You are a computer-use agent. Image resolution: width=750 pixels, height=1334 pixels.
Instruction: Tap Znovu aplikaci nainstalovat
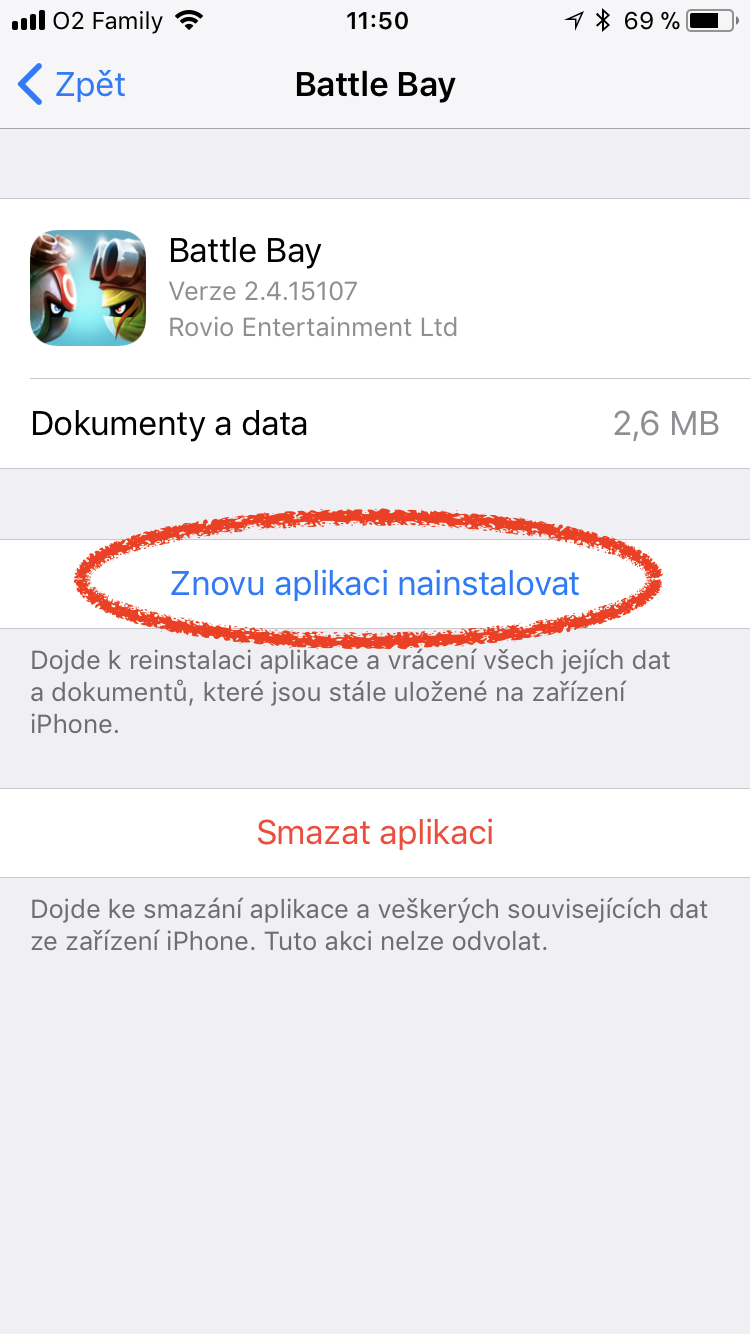tap(375, 584)
